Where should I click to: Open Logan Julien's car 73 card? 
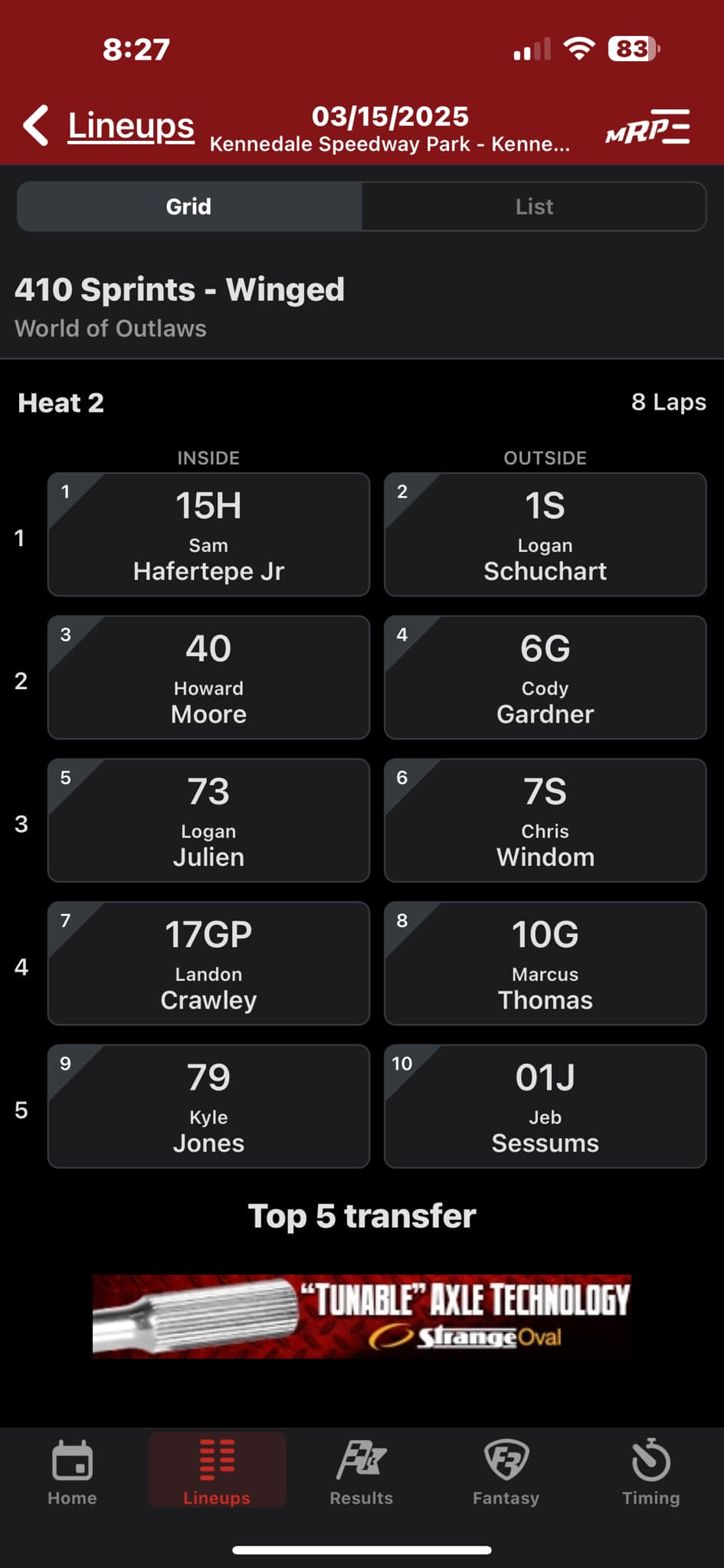(x=208, y=821)
